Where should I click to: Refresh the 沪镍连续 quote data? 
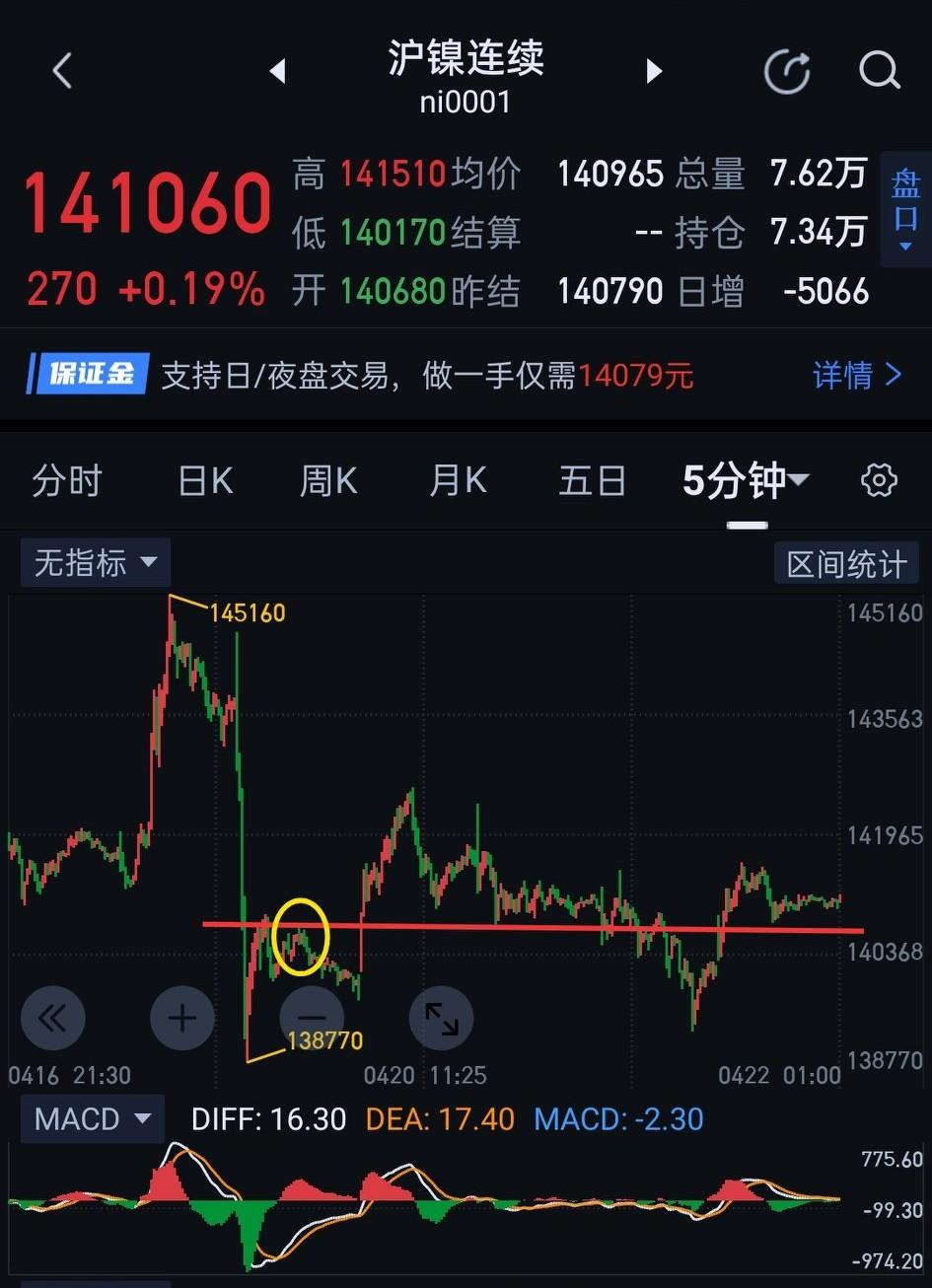pos(786,71)
